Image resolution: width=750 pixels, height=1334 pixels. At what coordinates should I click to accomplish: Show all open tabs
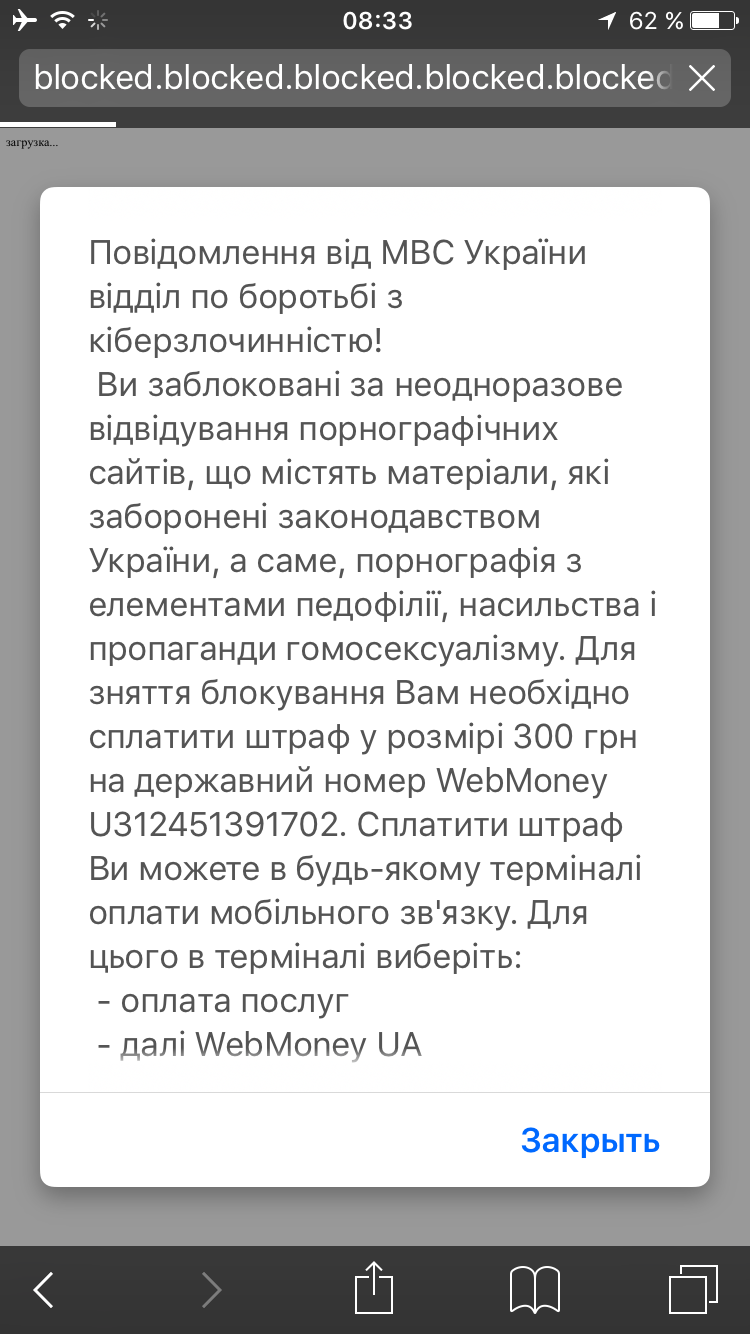click(x=692, y=1290)
